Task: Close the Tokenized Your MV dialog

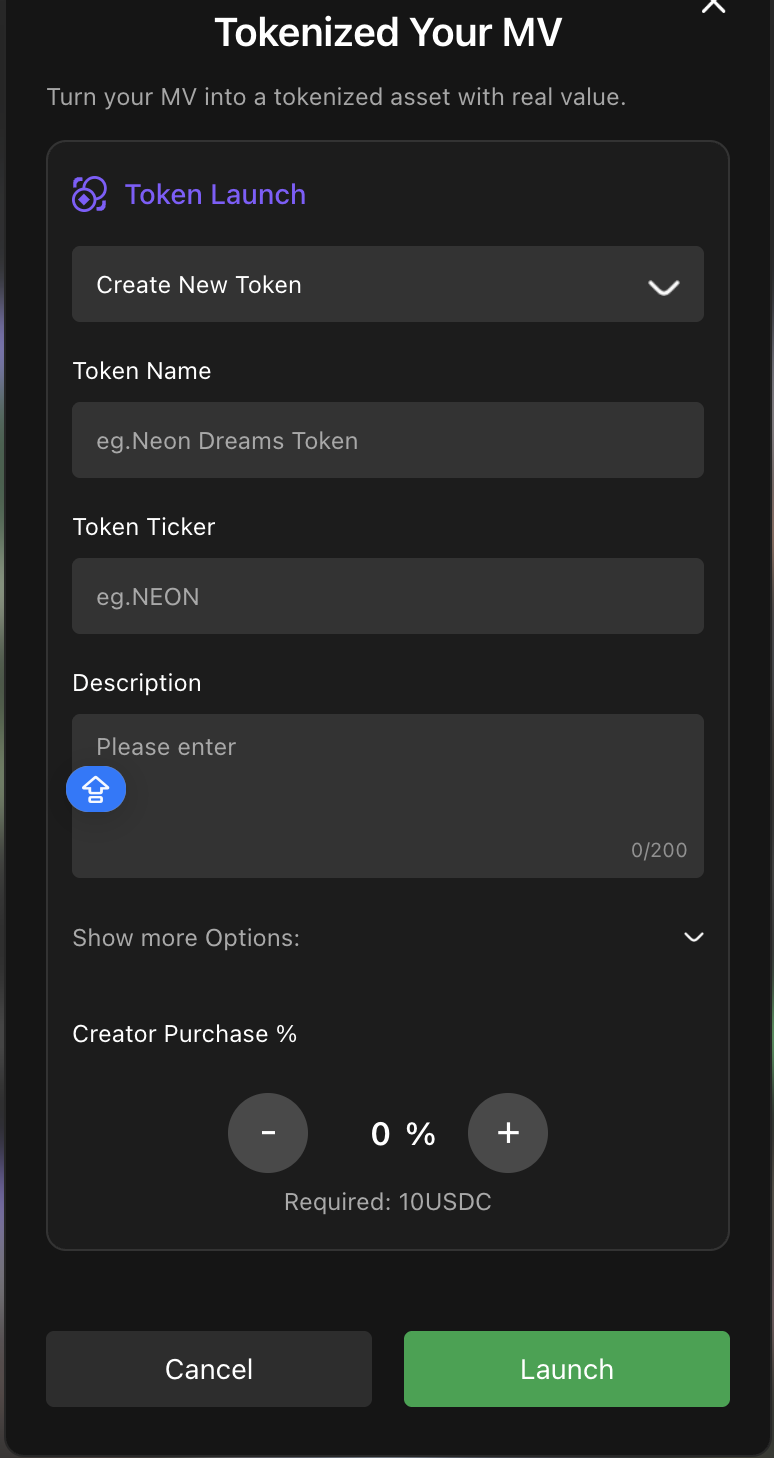Action: [x=713, y=8]
